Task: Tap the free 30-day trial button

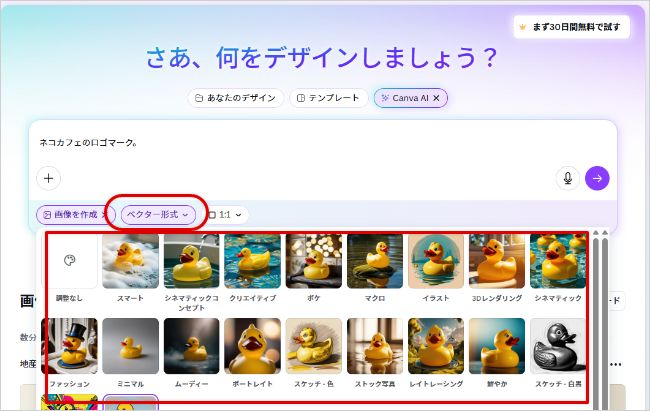Action: (571, 26)
